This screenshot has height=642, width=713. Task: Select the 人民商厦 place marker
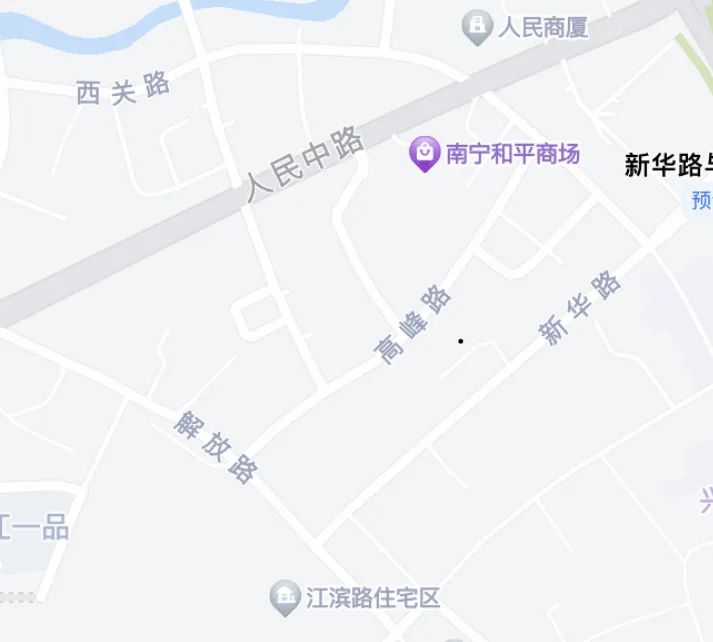[x=478, y=27]
